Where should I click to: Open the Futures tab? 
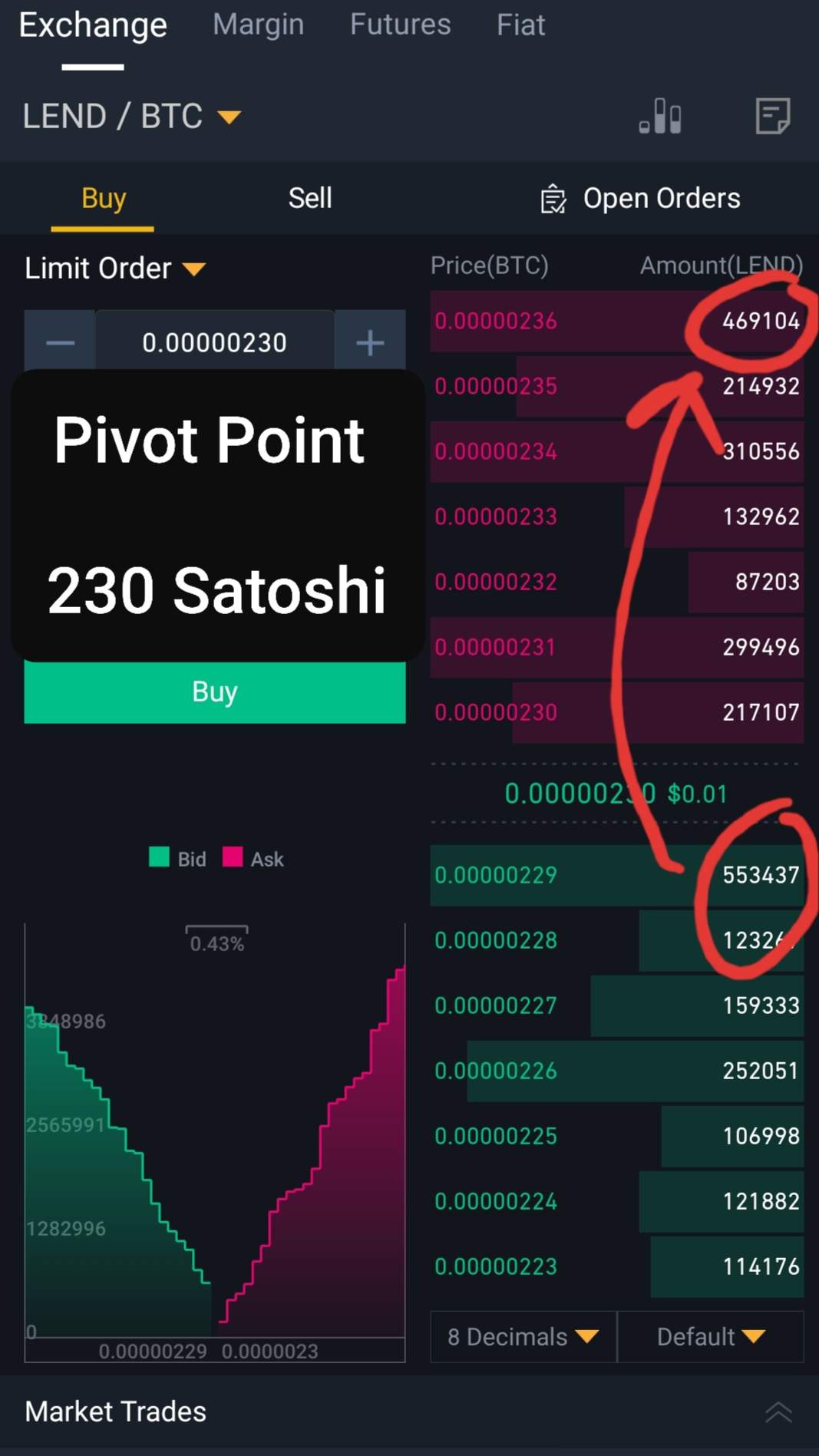400,25
